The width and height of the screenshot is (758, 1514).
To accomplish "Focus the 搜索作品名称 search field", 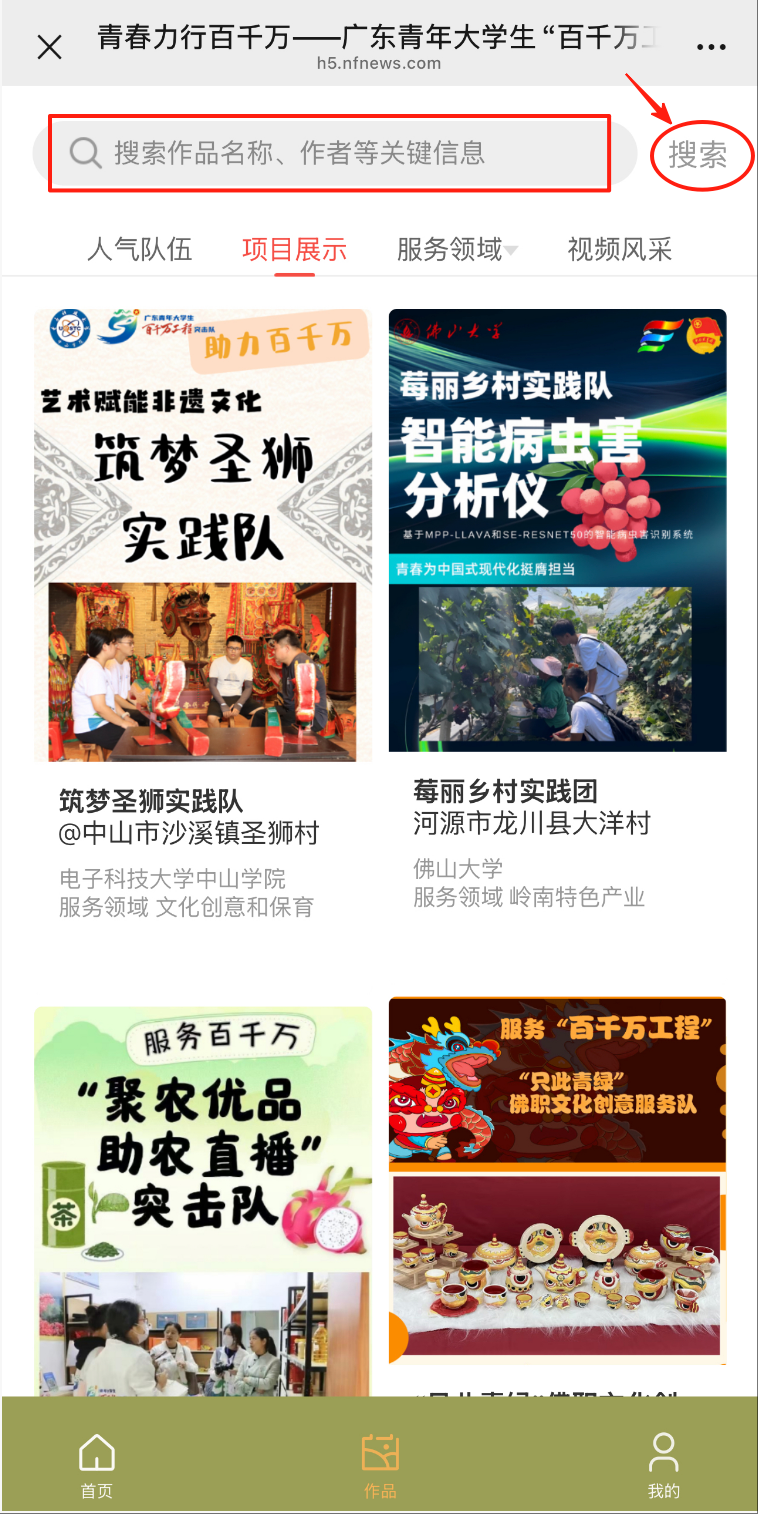I will [x=330, y=153].
